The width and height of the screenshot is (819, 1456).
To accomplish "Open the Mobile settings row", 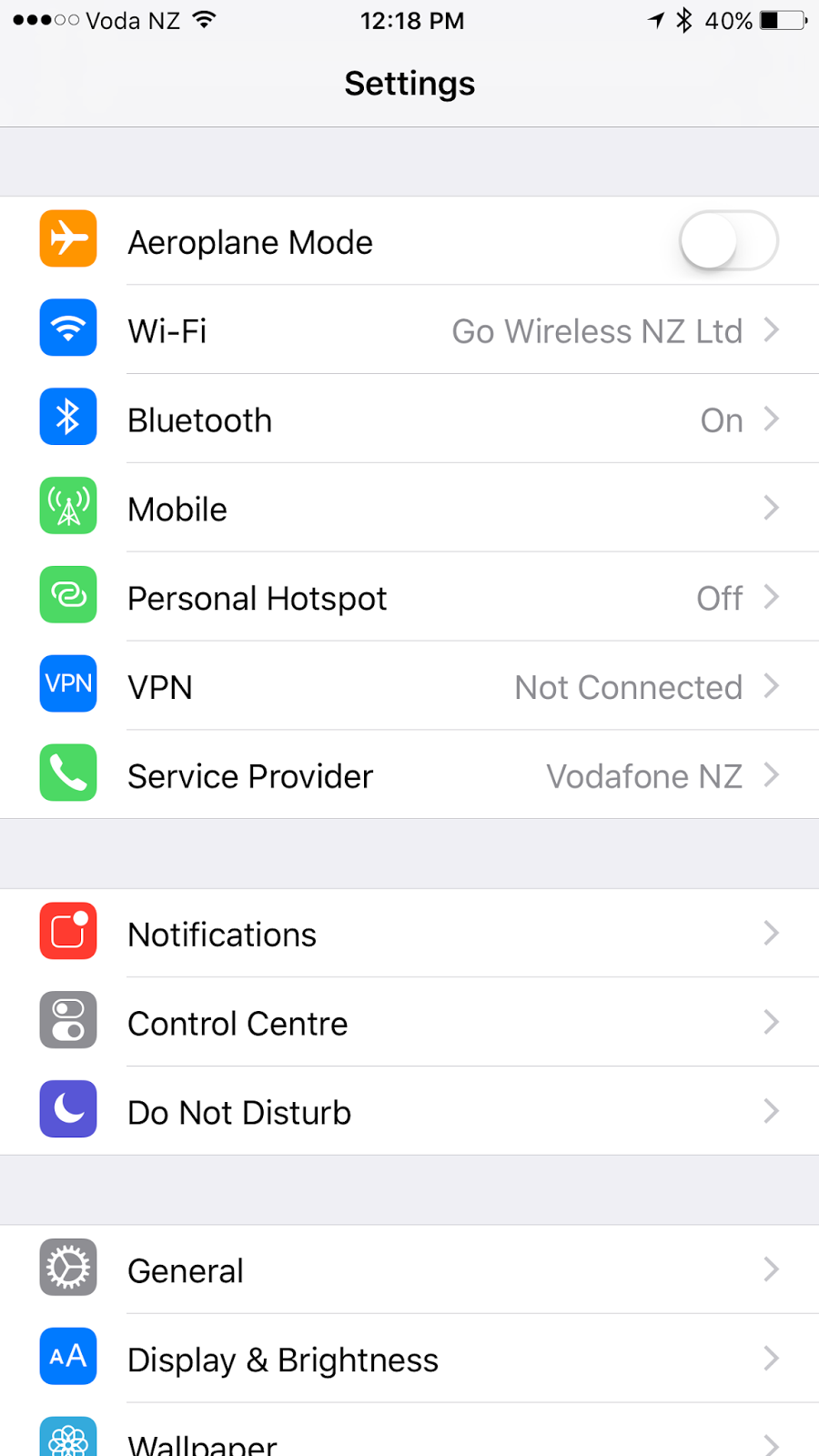I will (x=409, y=509).
